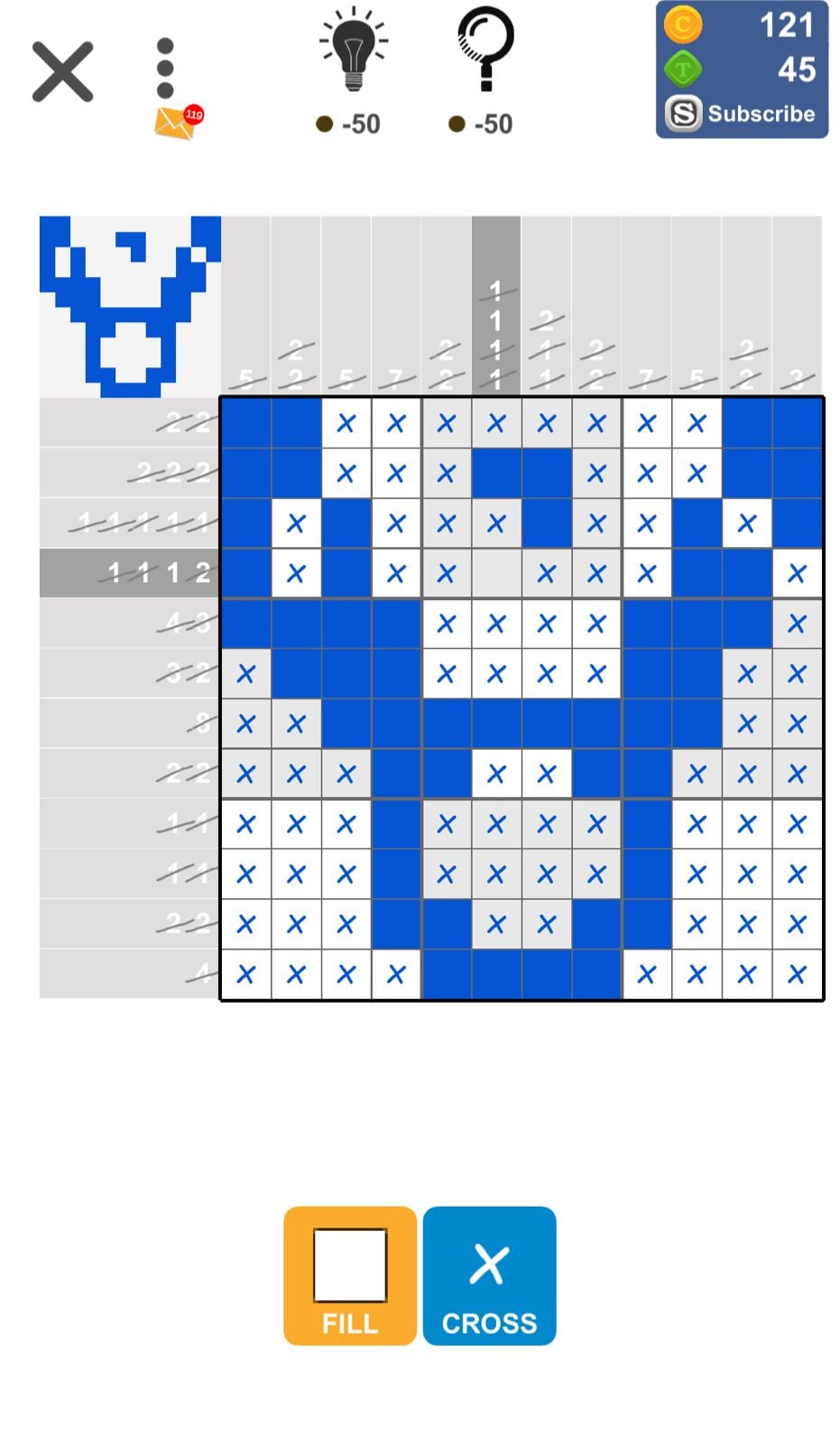Open the gold coin balance 121
The image size is (840, 1444).
[742, 24]
